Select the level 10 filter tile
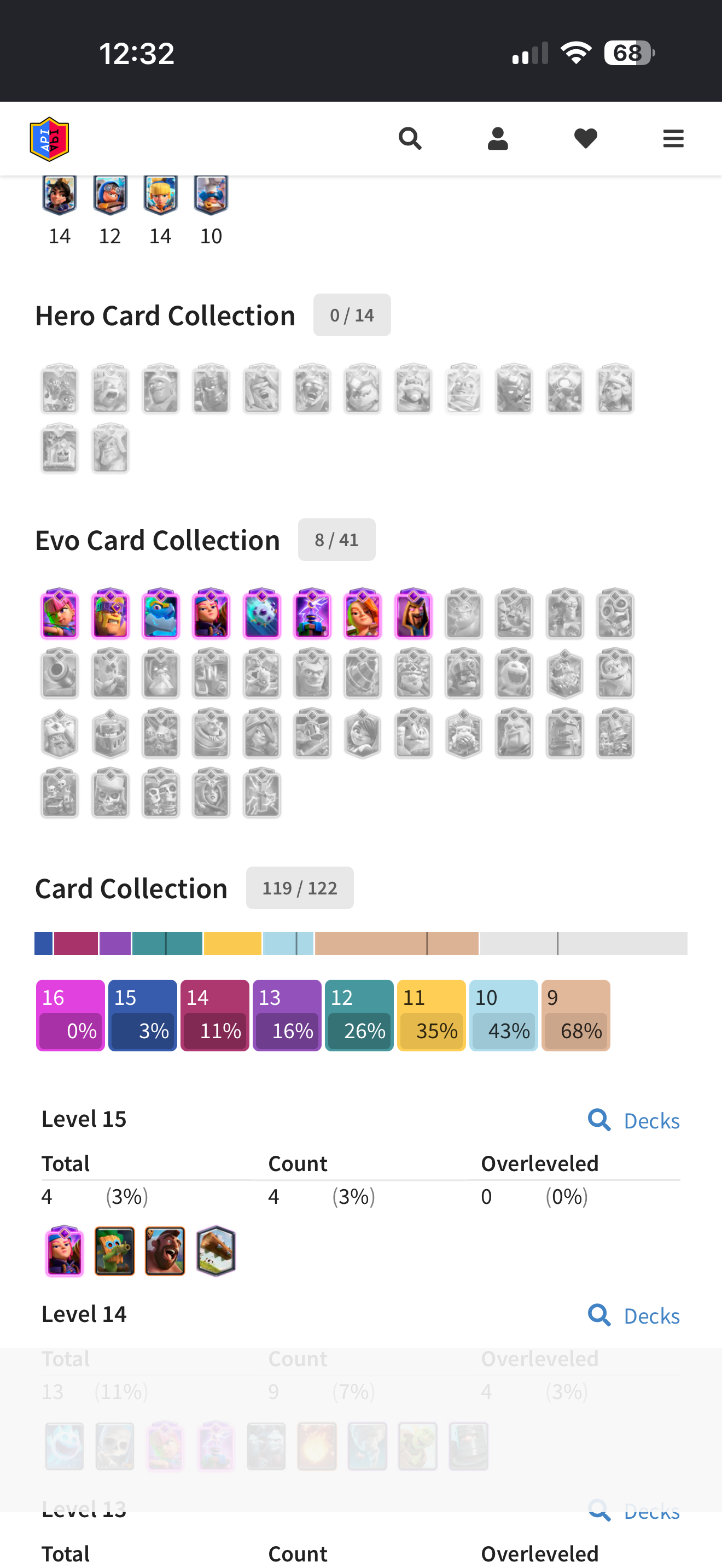The image size is (722, 1568). point(503,1015)
